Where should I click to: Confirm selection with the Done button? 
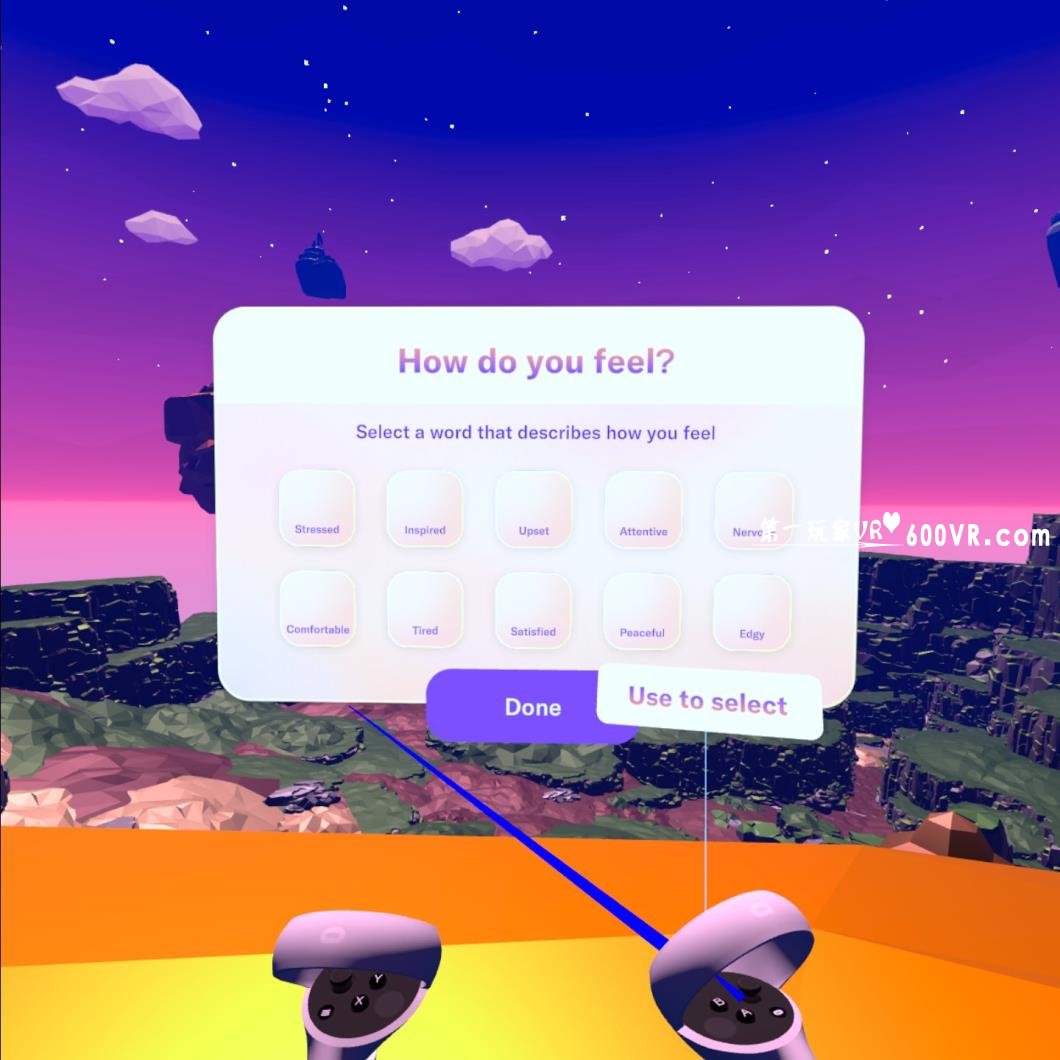pos(520,707)
